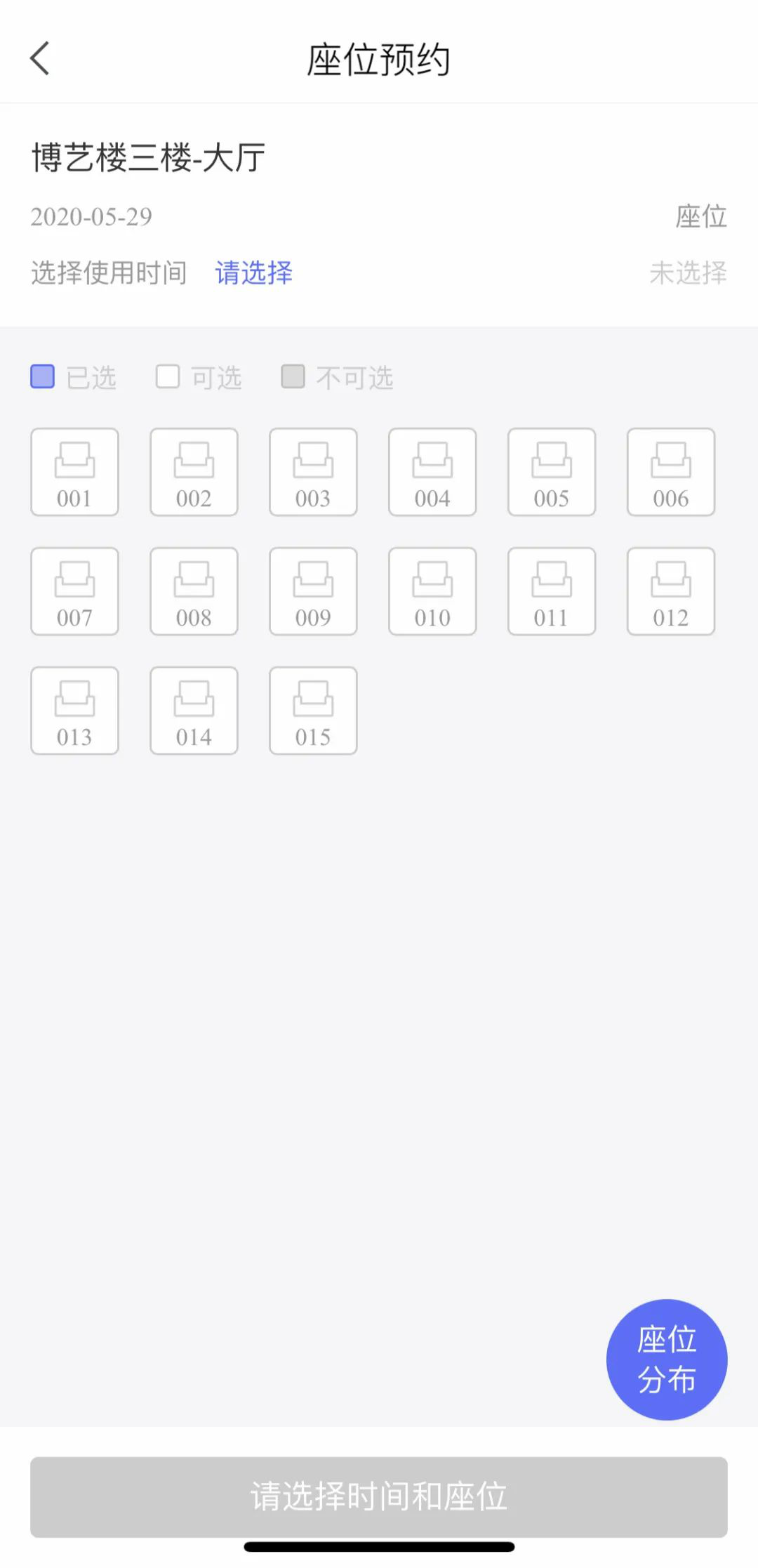Select seat 010

click(432, 591)
